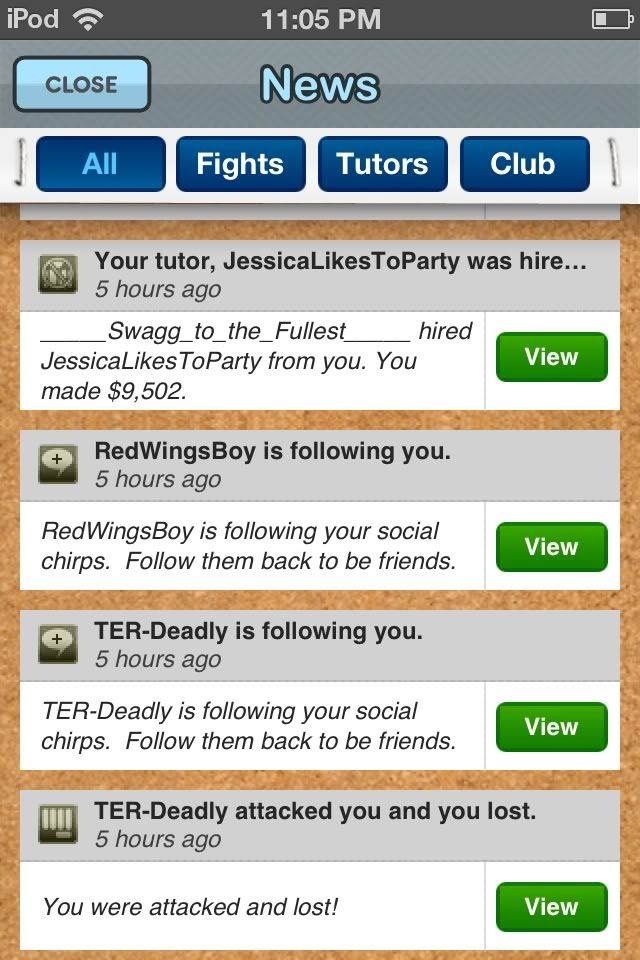Screen dimensions: 640x960
Task: View RedWingsBoy's follow notification
Action: tap(551, 547)
